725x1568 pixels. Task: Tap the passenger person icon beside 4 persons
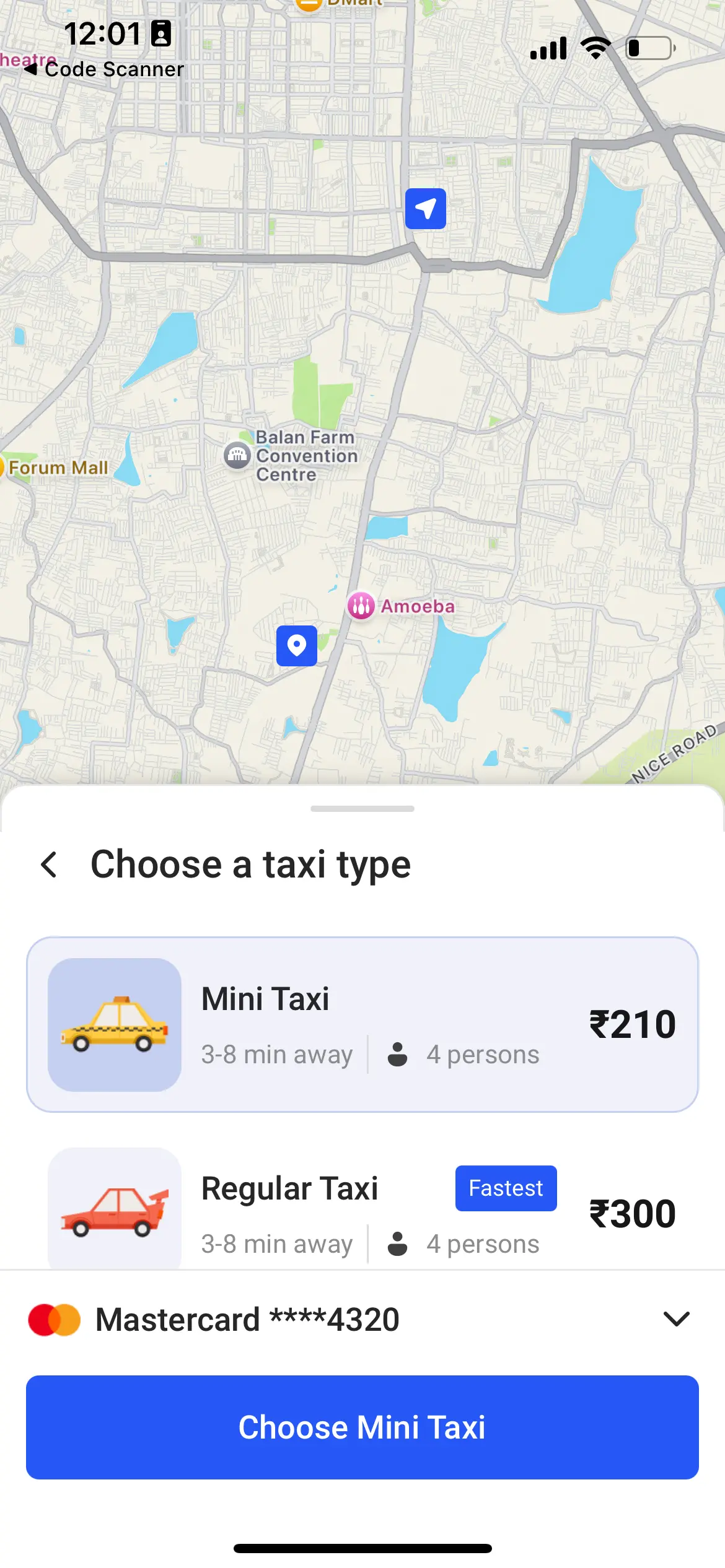pos(398,1055)
